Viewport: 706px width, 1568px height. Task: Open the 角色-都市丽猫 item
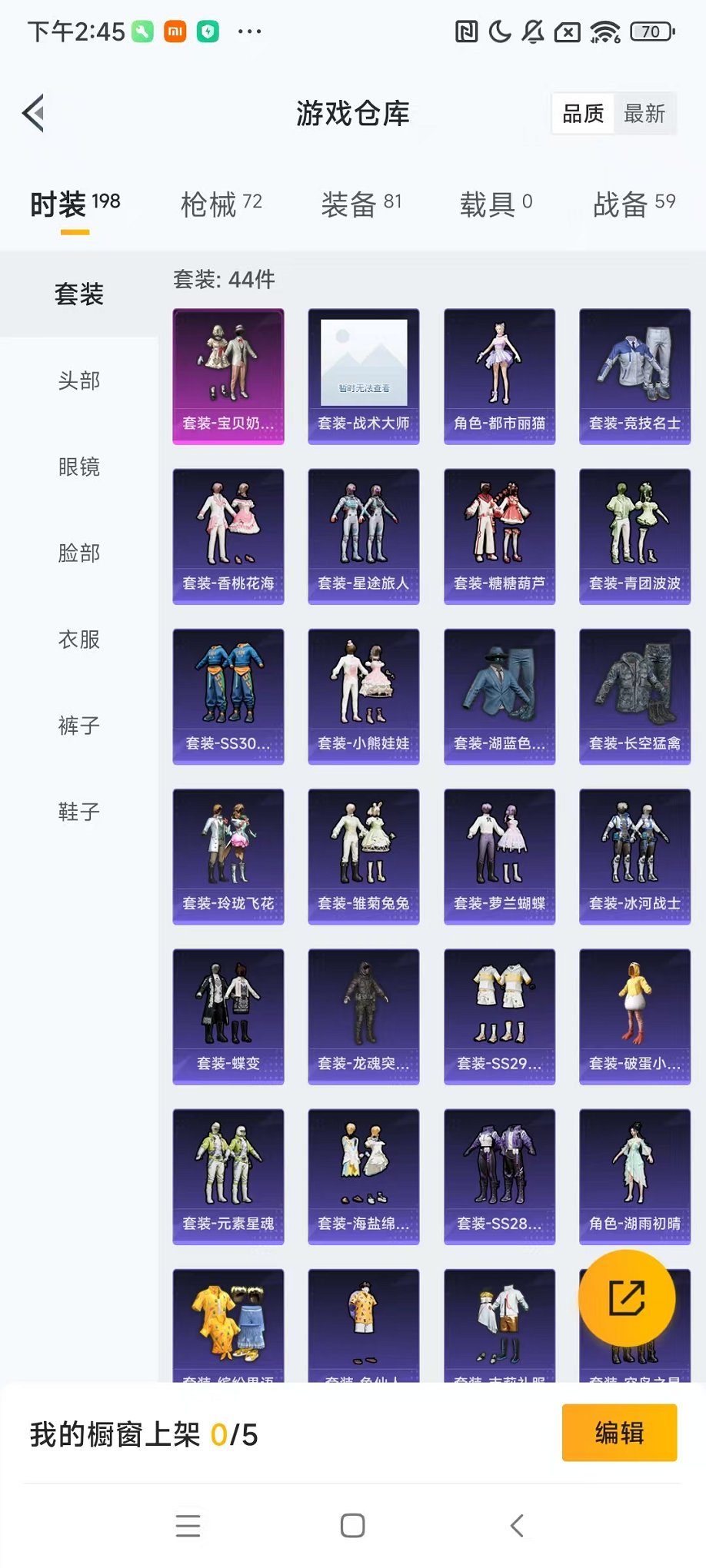tap(499, 376)
